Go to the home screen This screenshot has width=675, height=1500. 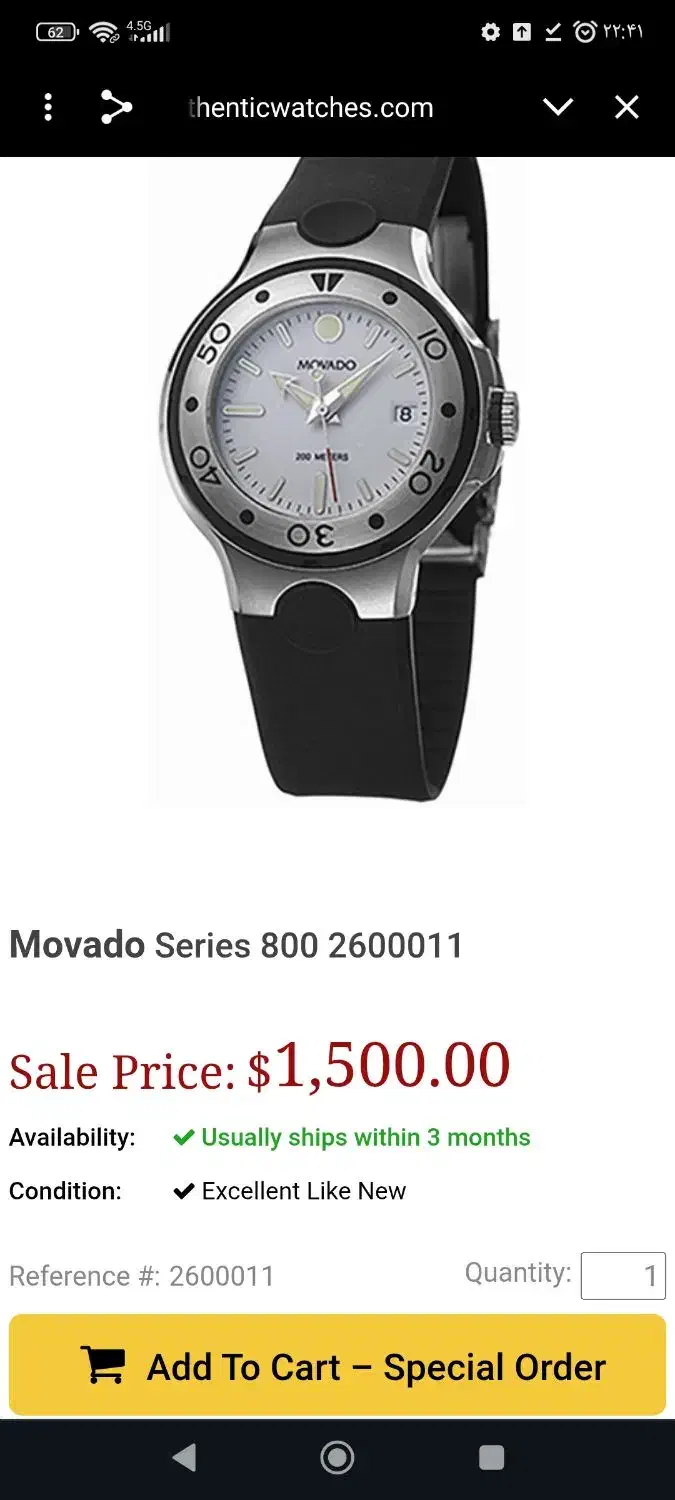[337, 1458]
